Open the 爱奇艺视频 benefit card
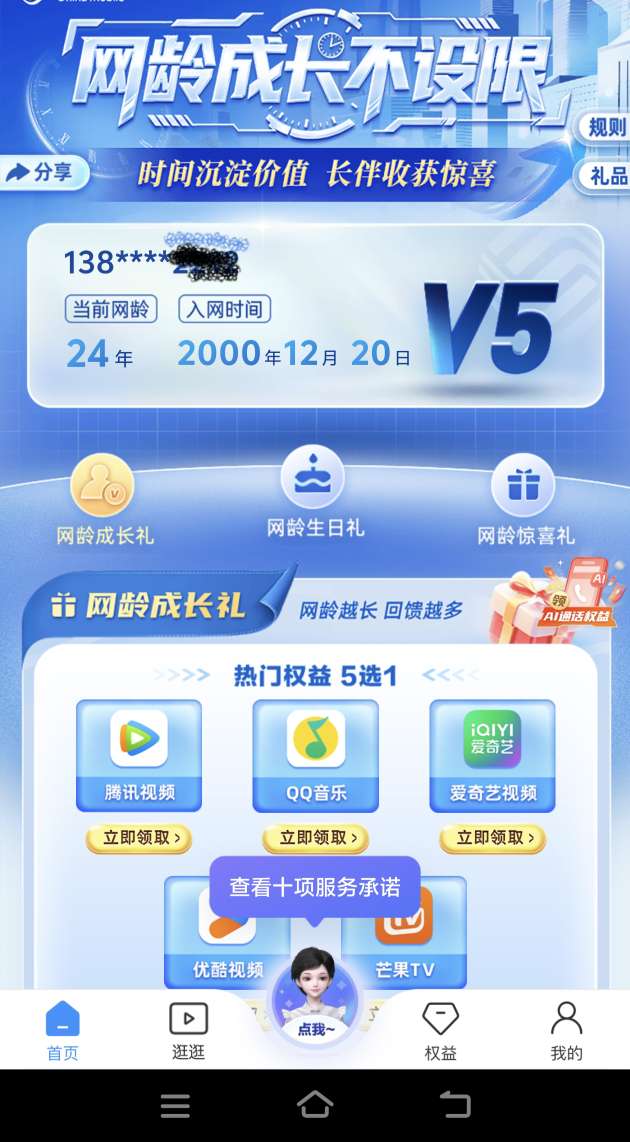 tap(492, 754)
